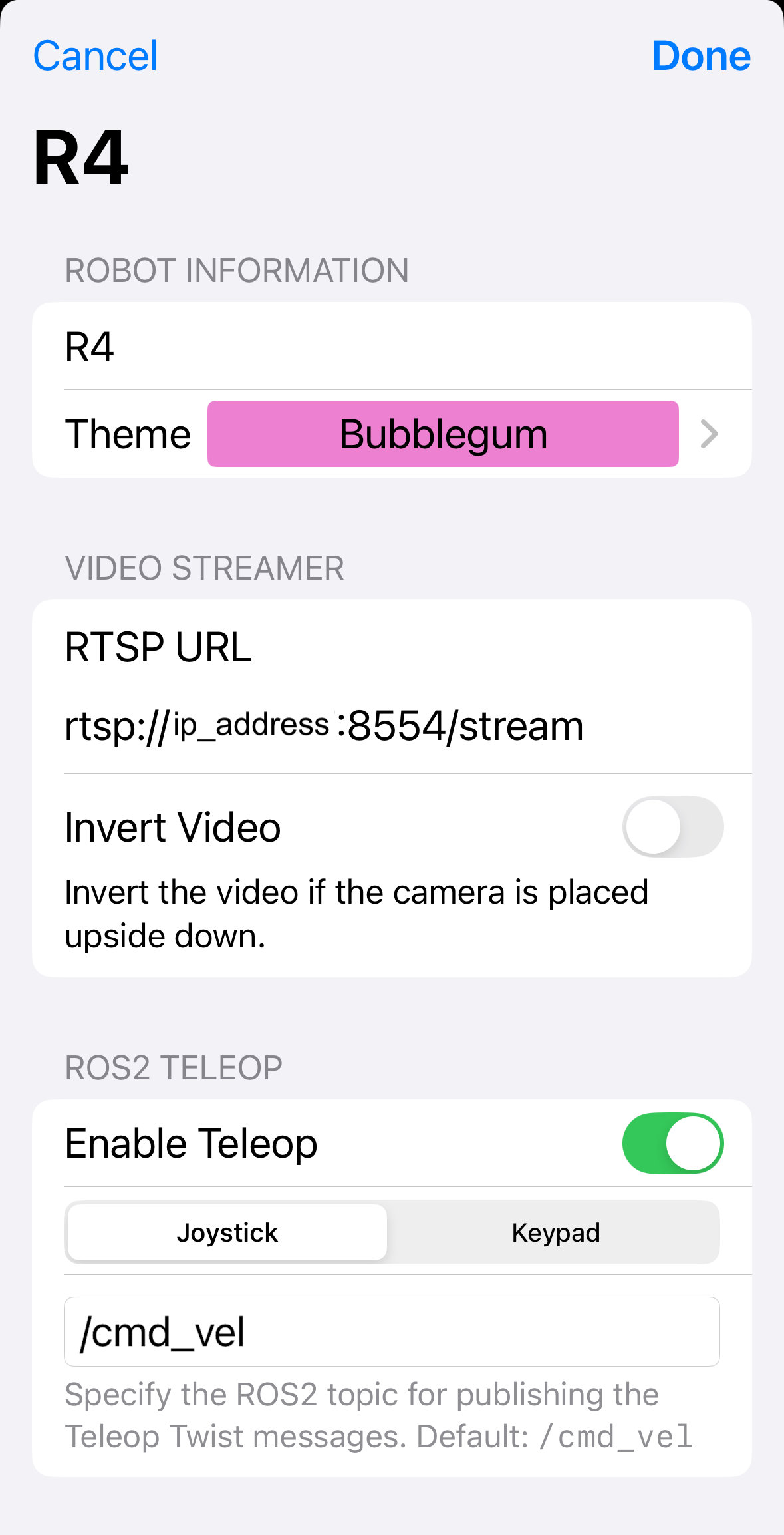Open the Bubblegum theme picker
Screen dimensions: 784x1535
pyautogui.click(x=443, y=434)
